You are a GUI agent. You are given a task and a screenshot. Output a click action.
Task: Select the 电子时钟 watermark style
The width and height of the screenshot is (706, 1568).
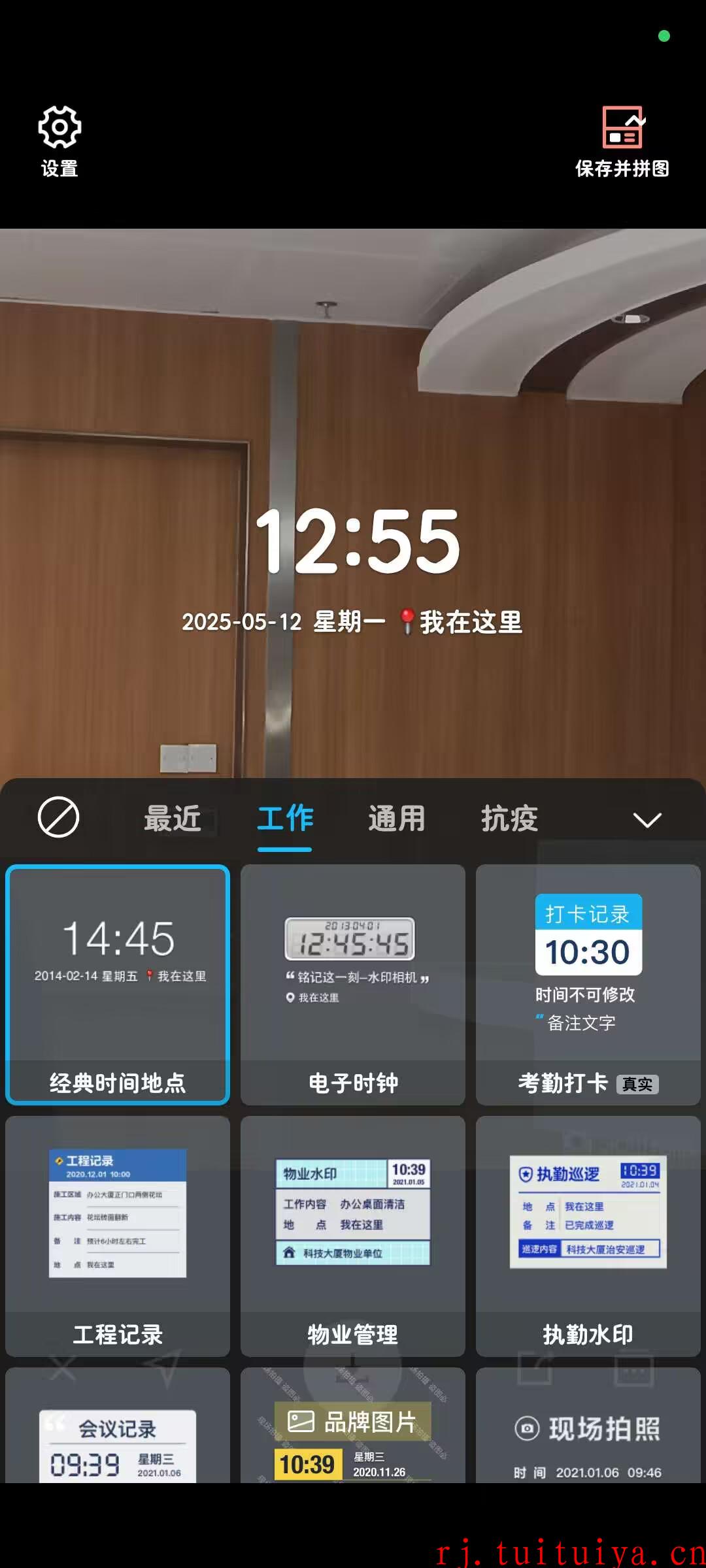pos(353,985)
